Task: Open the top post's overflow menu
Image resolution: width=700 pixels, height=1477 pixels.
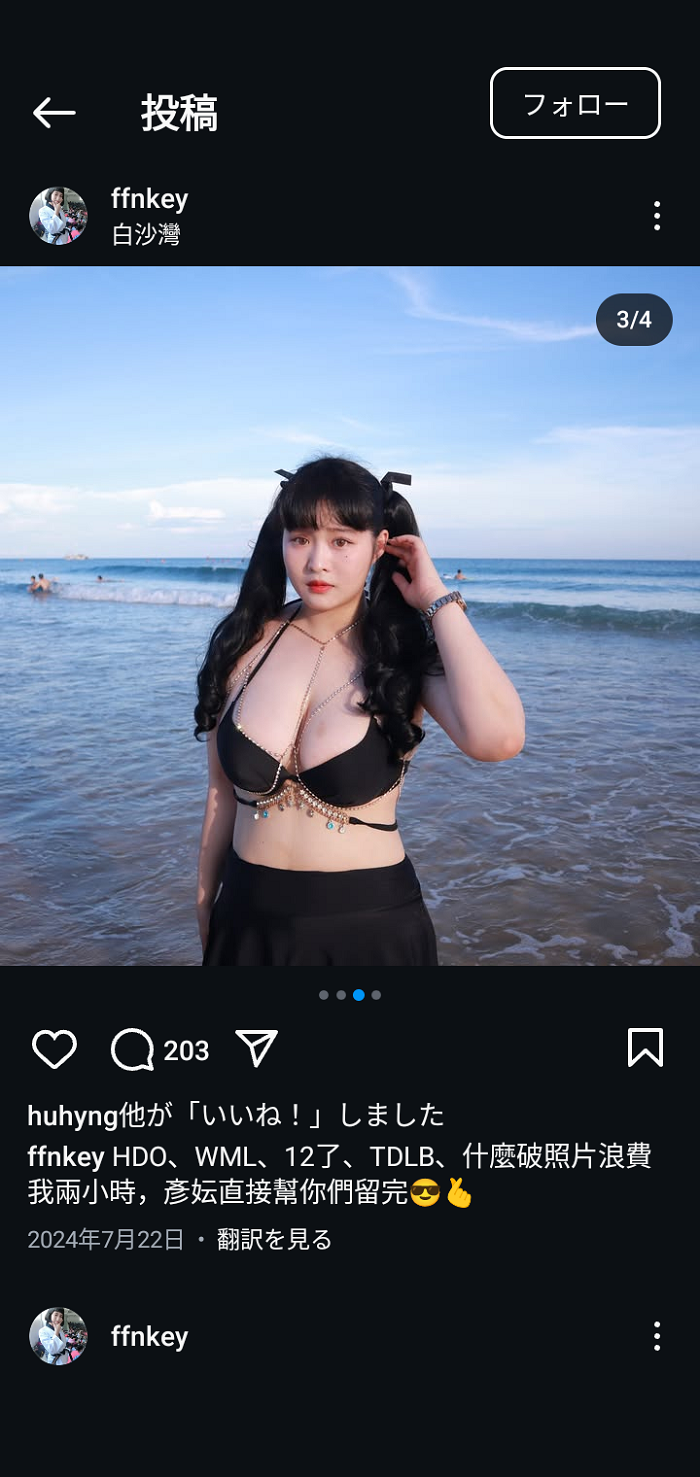Action: pyautogui.click(x=656, y=215)
